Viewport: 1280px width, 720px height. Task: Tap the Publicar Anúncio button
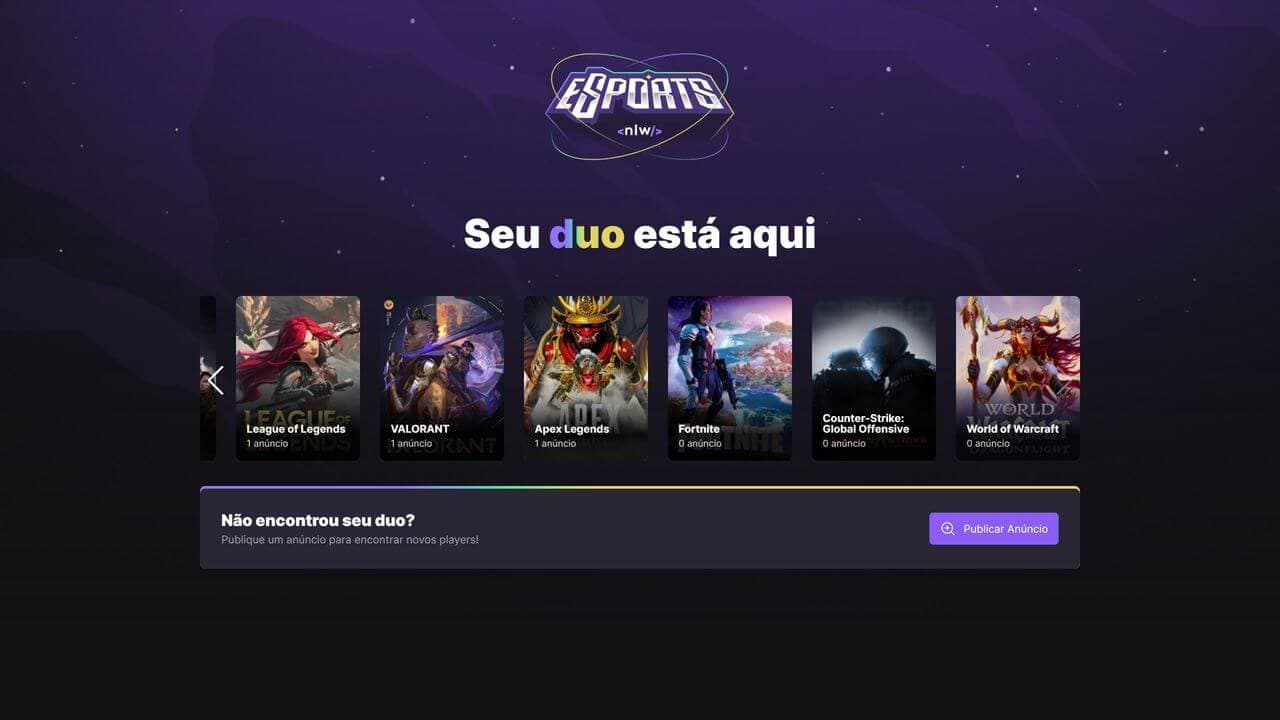pos(993,529)
